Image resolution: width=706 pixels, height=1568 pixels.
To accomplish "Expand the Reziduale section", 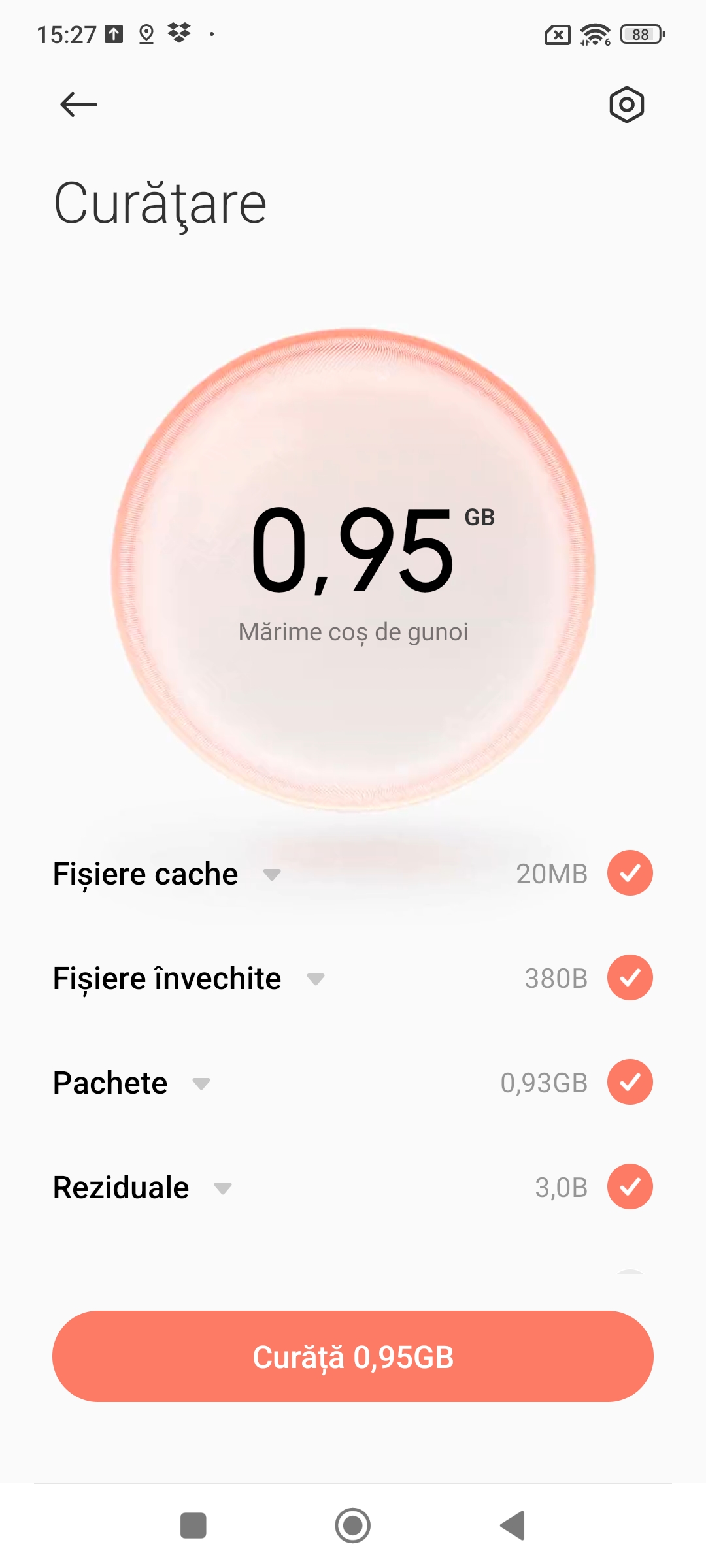I will [223, 1188].
